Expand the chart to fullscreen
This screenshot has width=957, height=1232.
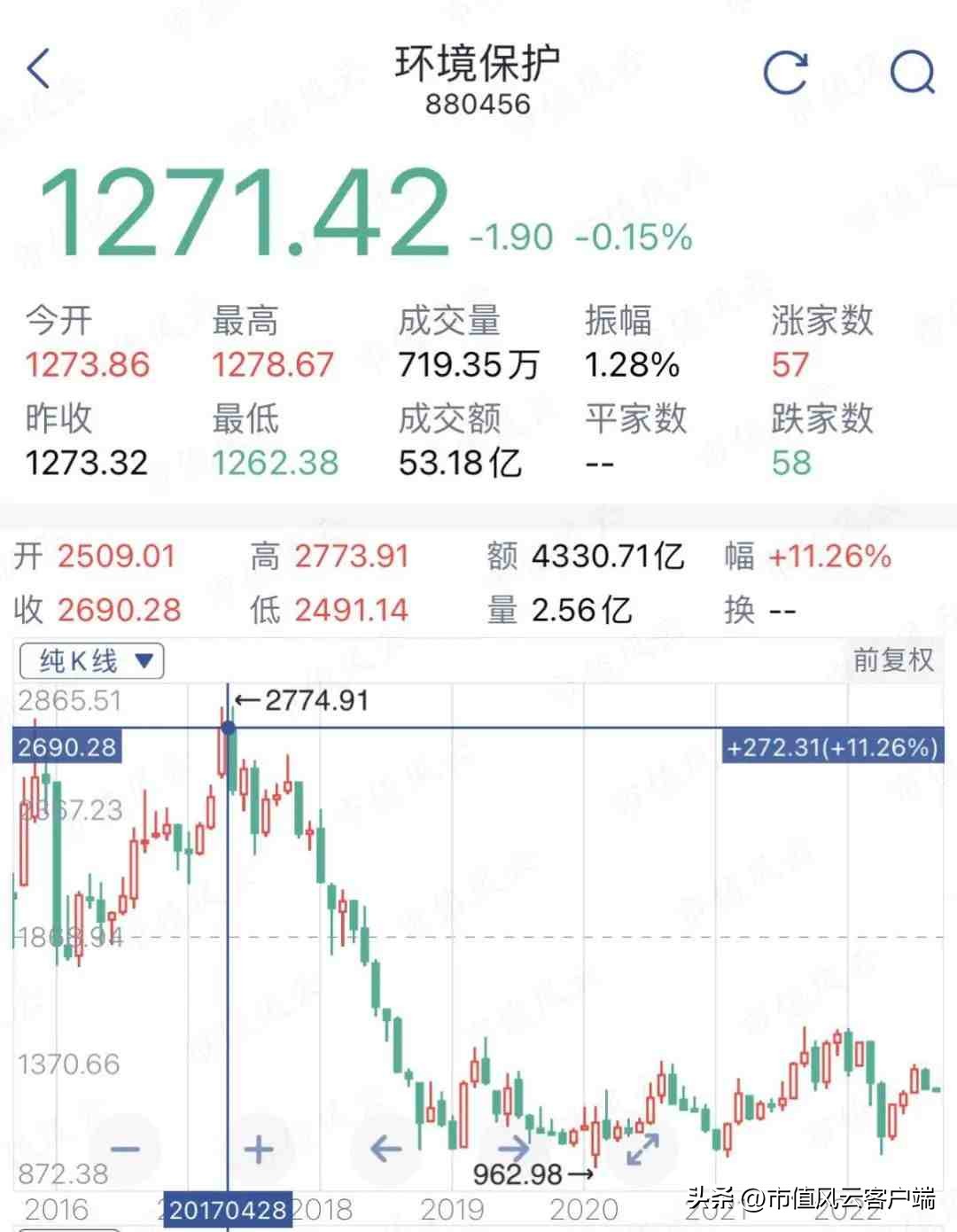pyautogui.click(x=642, y=1150)
